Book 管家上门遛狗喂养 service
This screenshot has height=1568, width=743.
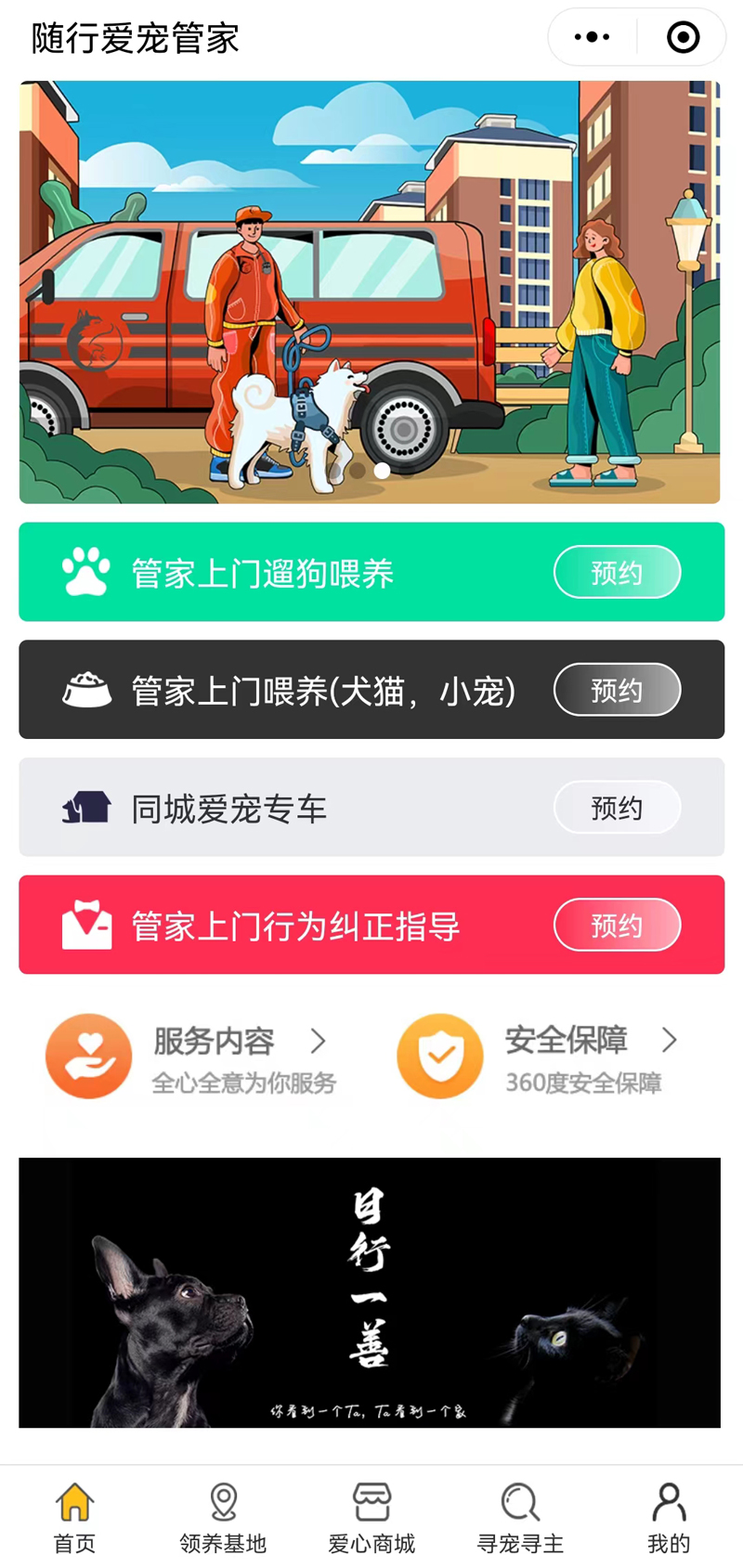point(617,573)
